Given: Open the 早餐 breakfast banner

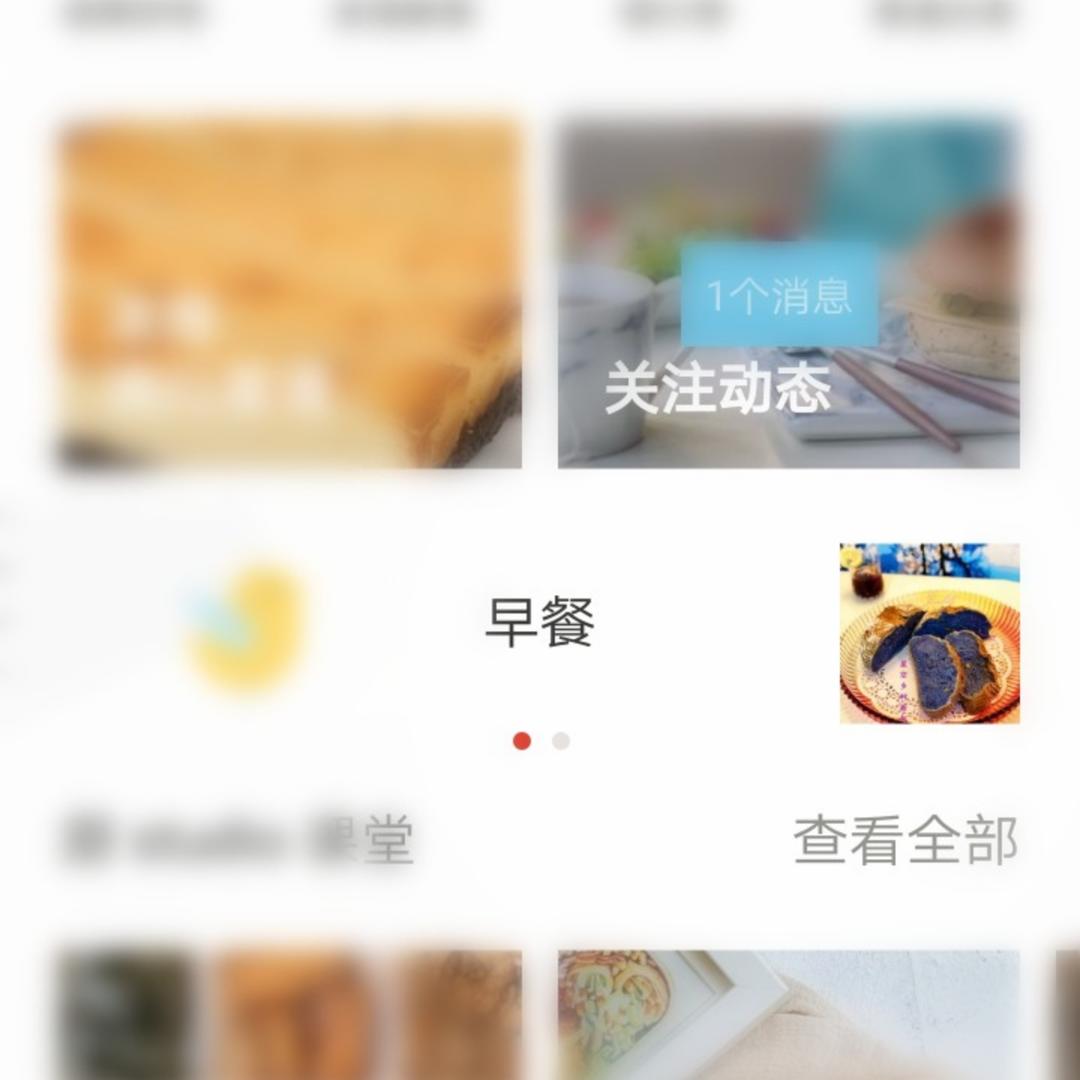Looking at the screenshot, I should [x=540, y=622].
